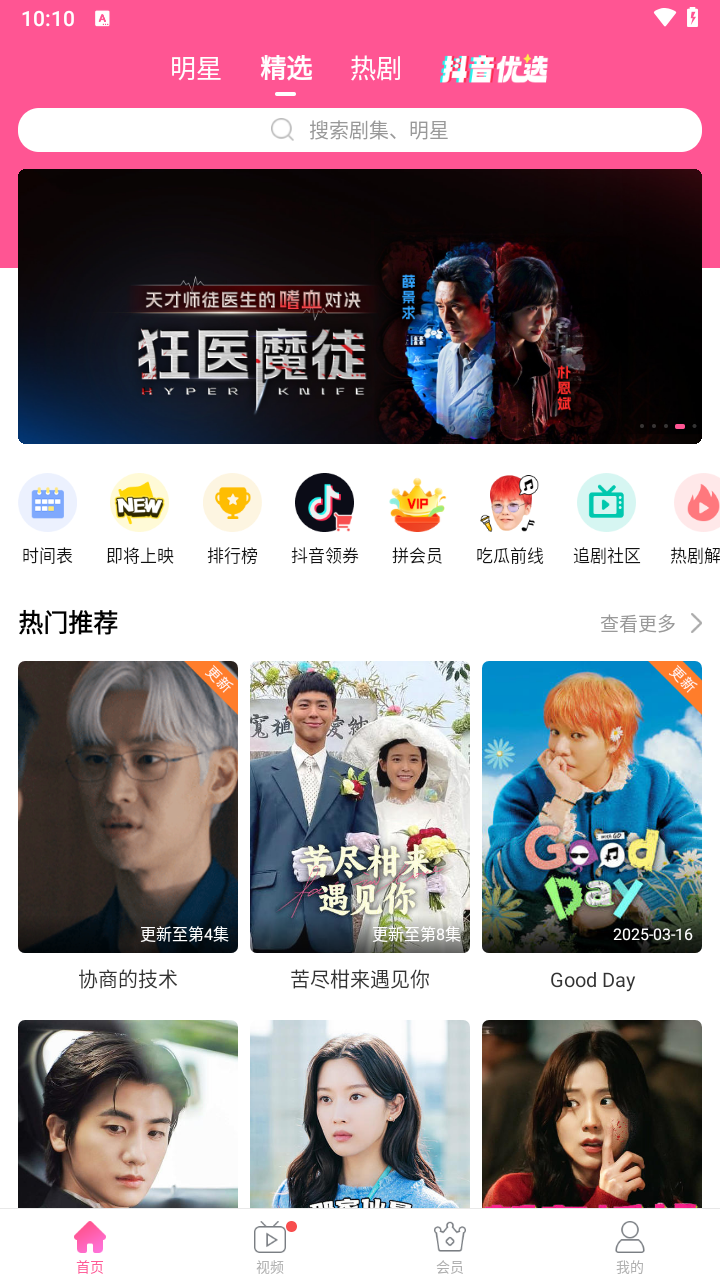Open the 狂医魔徒 banner

pos(360,306)
